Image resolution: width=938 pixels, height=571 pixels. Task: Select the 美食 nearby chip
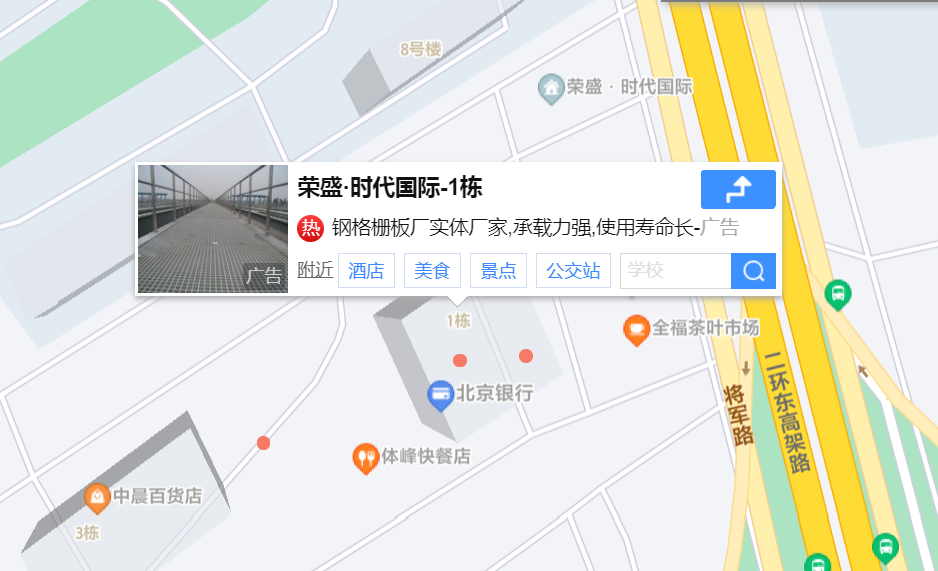432,271
